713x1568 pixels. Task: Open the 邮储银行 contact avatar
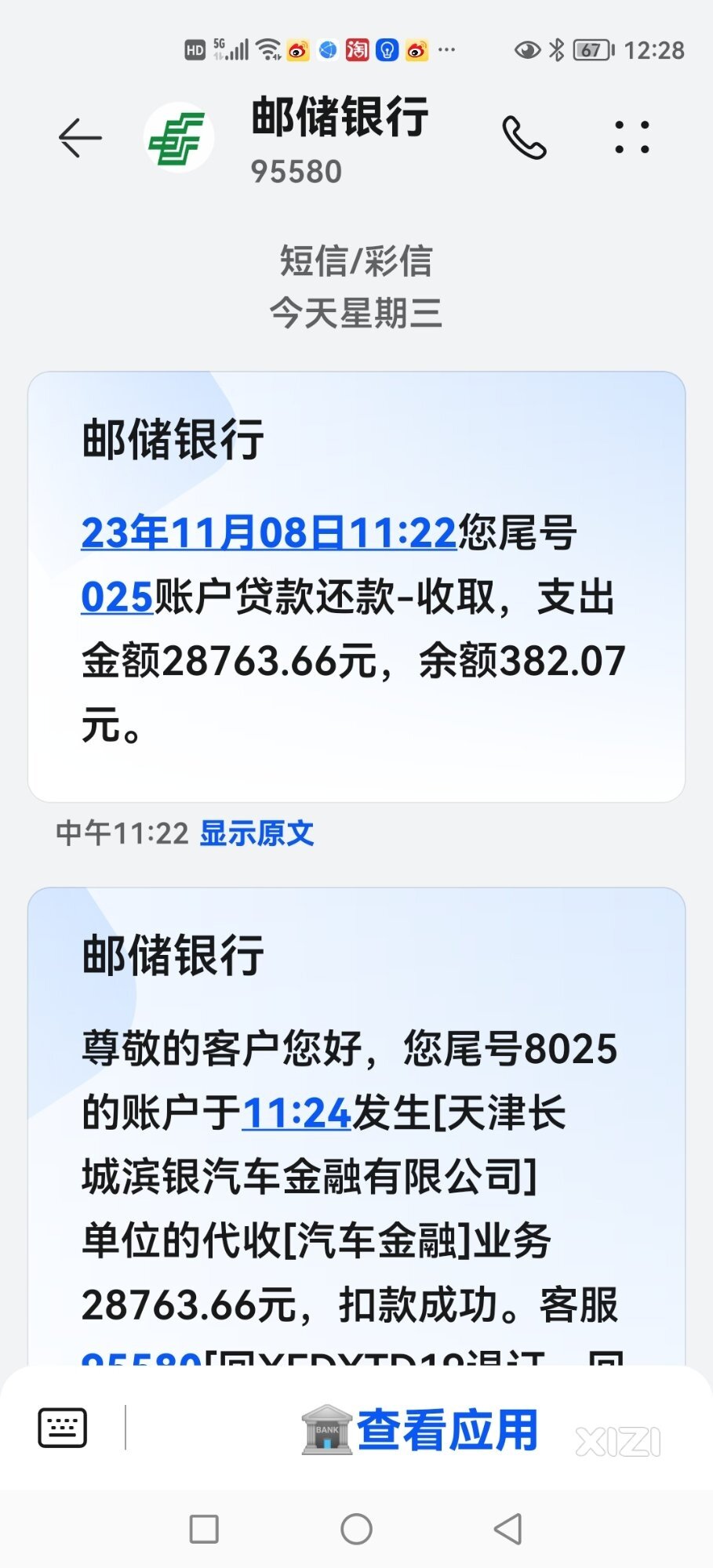coord(180,138)
